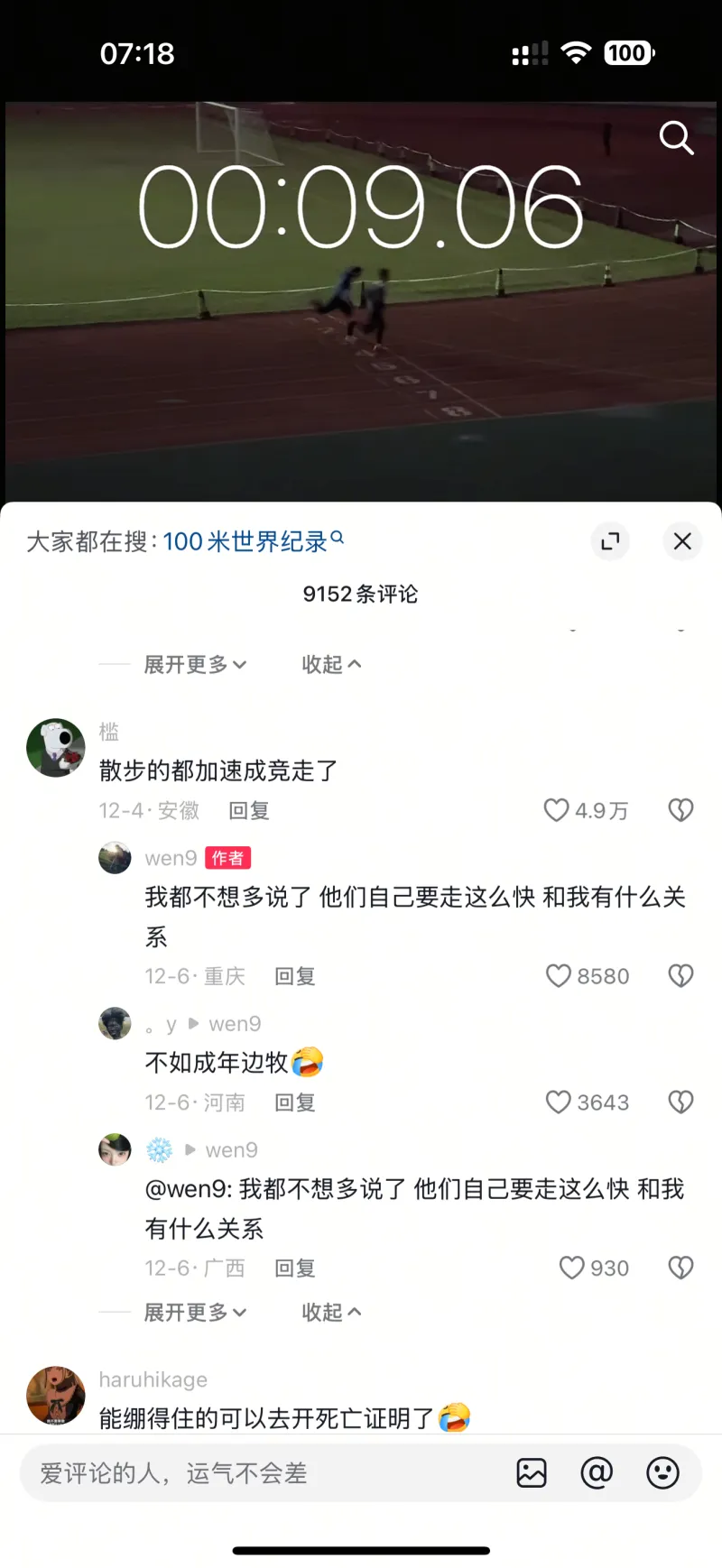
Task: Reply to 槛's comment from 安徽
Action: [248, 810]
